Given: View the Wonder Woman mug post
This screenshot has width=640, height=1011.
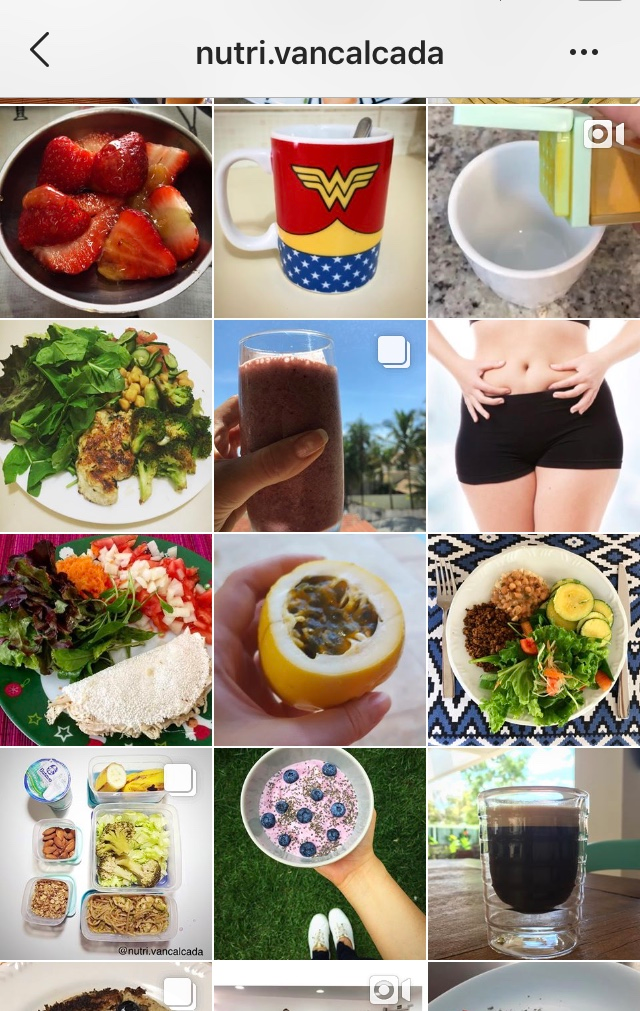Looking at the screenshot, I should (x=320, y=212).
